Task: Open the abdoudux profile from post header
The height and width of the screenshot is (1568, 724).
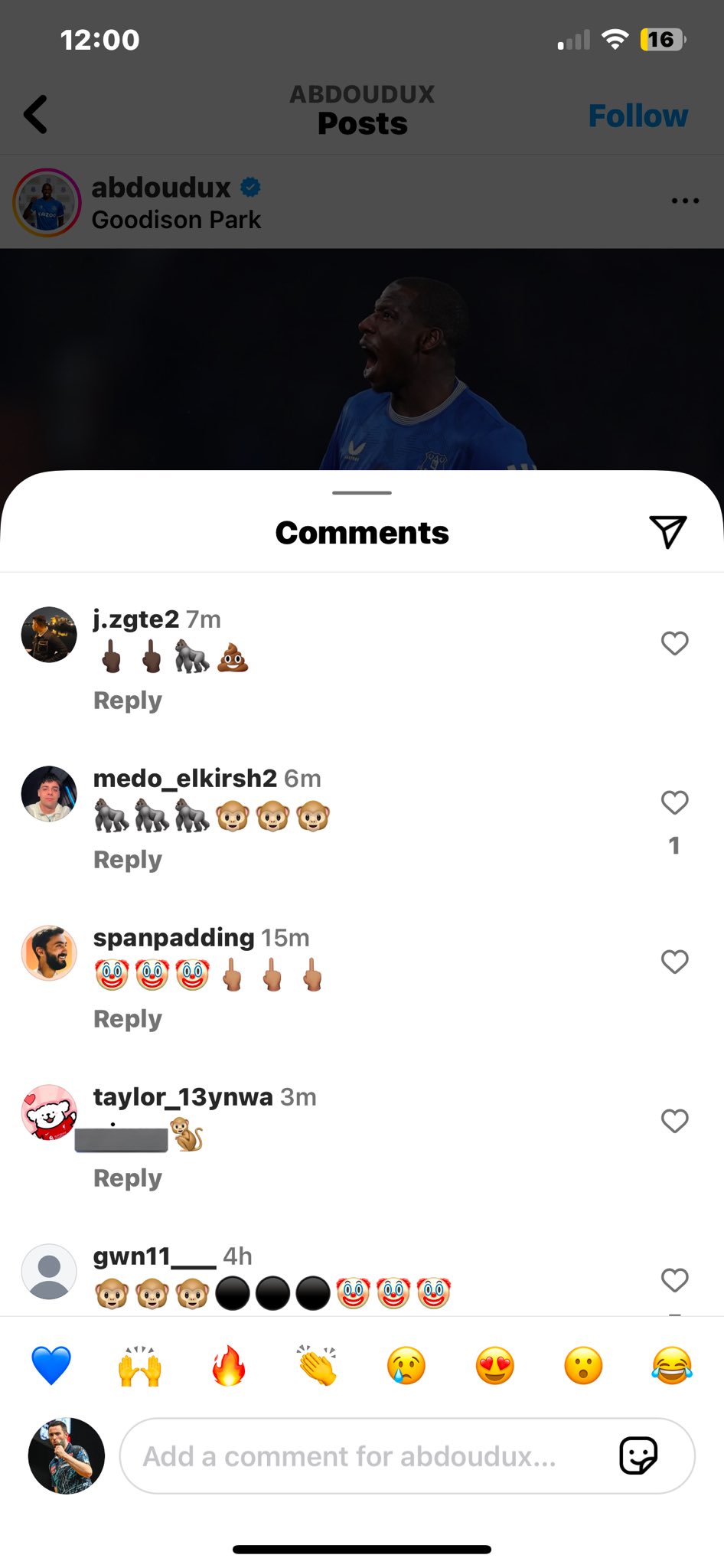Action: 161,188
